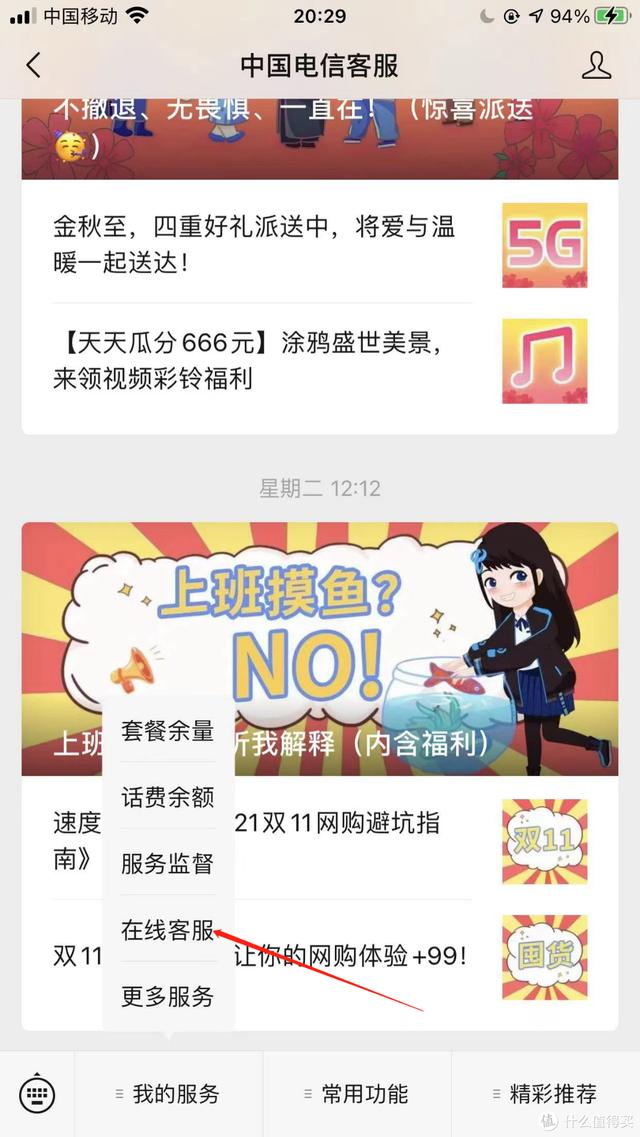Open the 双11网购避坑指南 article
The width and height of the screenshot is (640, 1137).
point(370,841)
